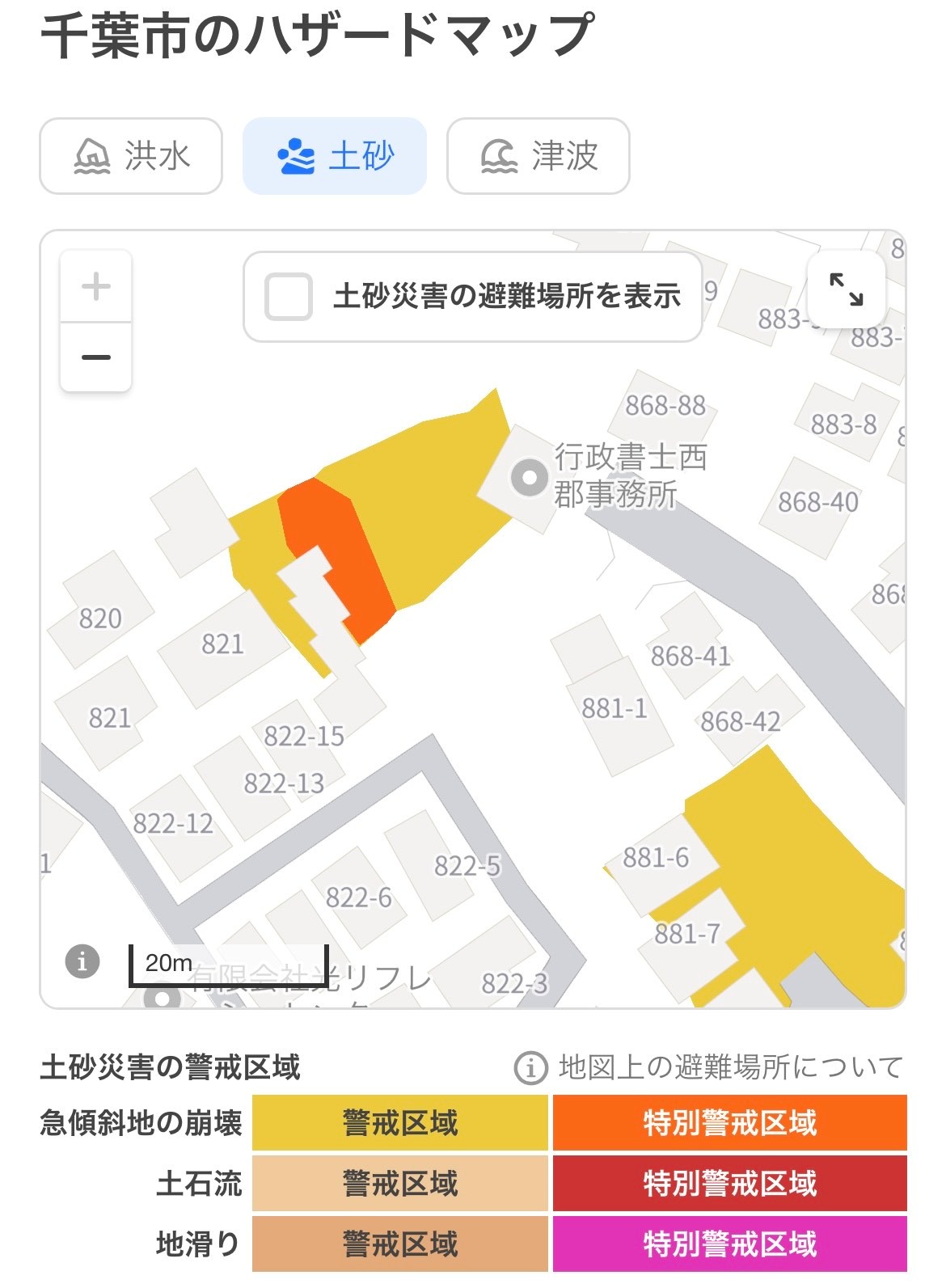Switch to the 洪水 flood tab
Viewport: 946px width, 1288px height.
[131, 156]
